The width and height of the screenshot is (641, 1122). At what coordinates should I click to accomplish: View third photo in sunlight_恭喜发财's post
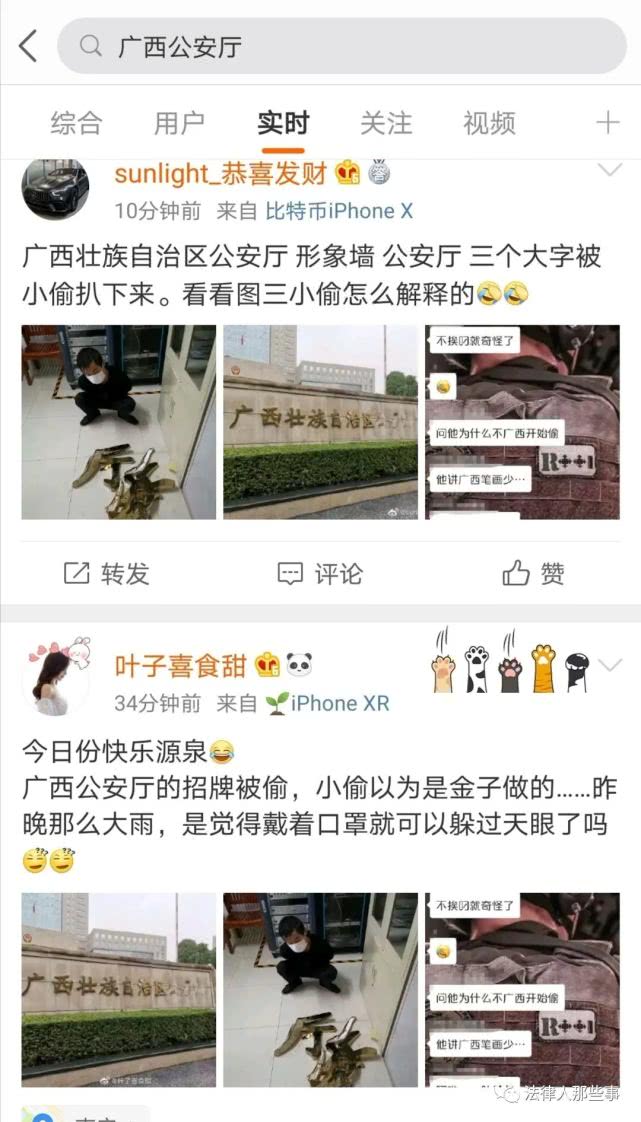[x=522, y=422]
